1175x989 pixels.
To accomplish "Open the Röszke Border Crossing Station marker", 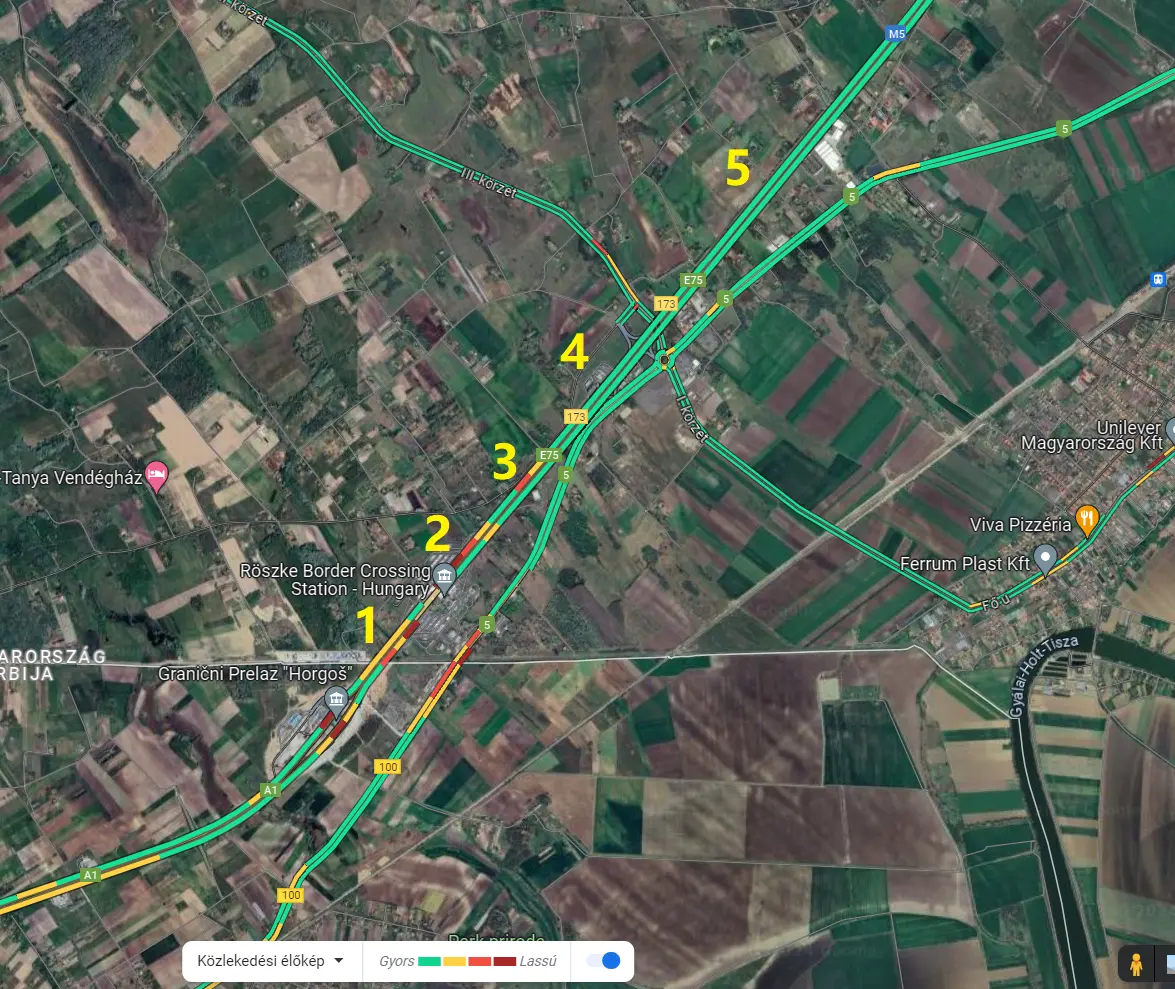I will pyautogui.click(x=445, y=574).
